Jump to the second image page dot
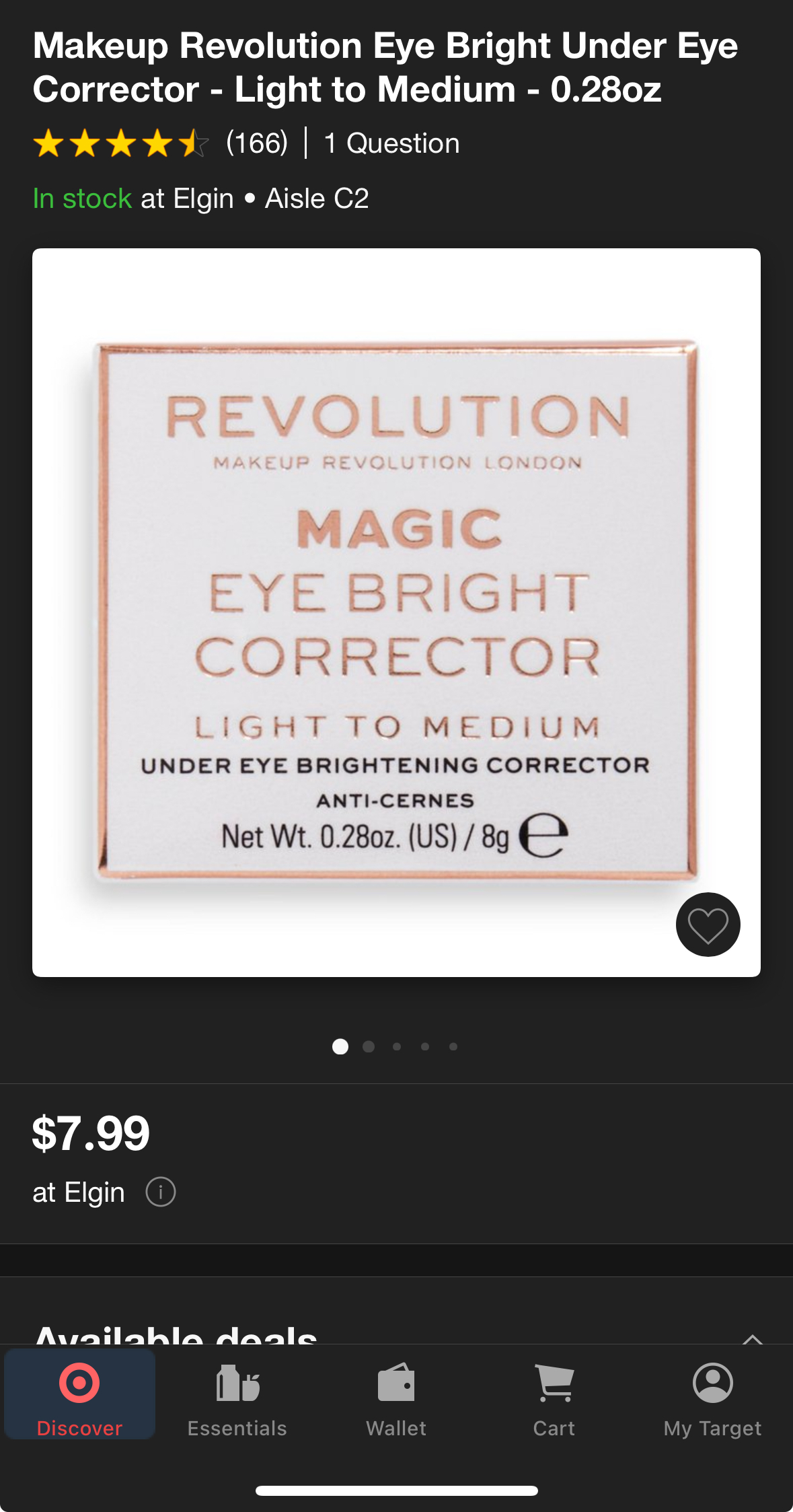The width and height of the screenshot is (793, 1512). coord(369,1046)
